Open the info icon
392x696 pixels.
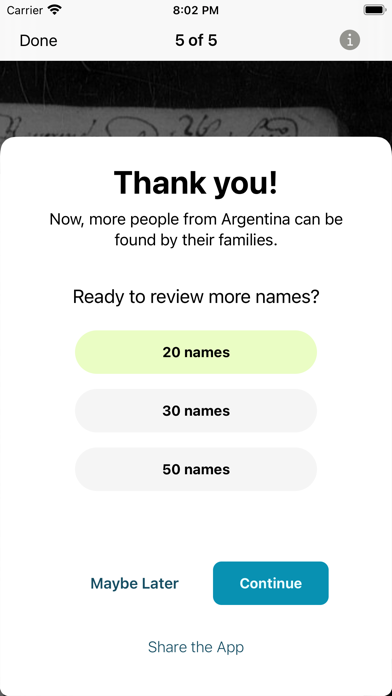(350, 40)
